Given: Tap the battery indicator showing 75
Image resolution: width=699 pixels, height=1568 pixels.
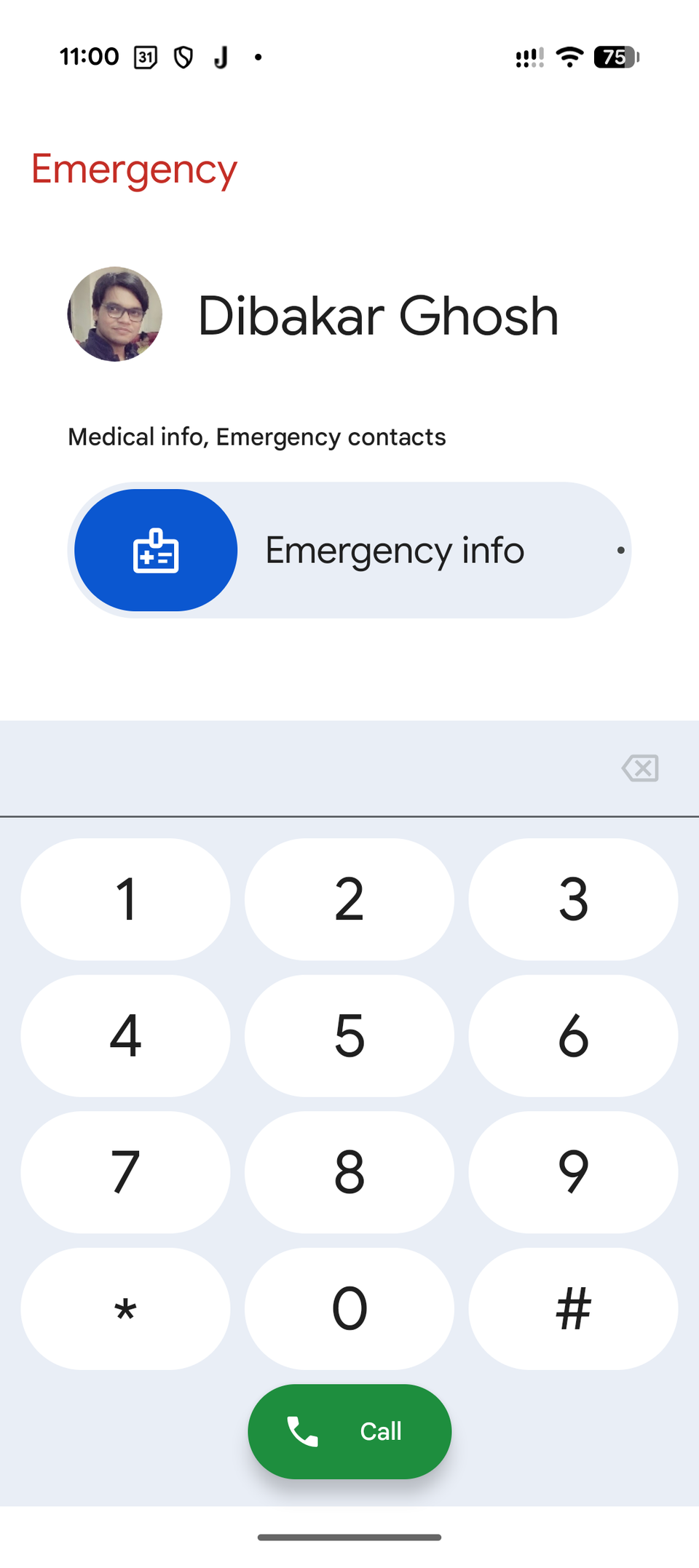Looking at the screenshot, I should [615, 56].
